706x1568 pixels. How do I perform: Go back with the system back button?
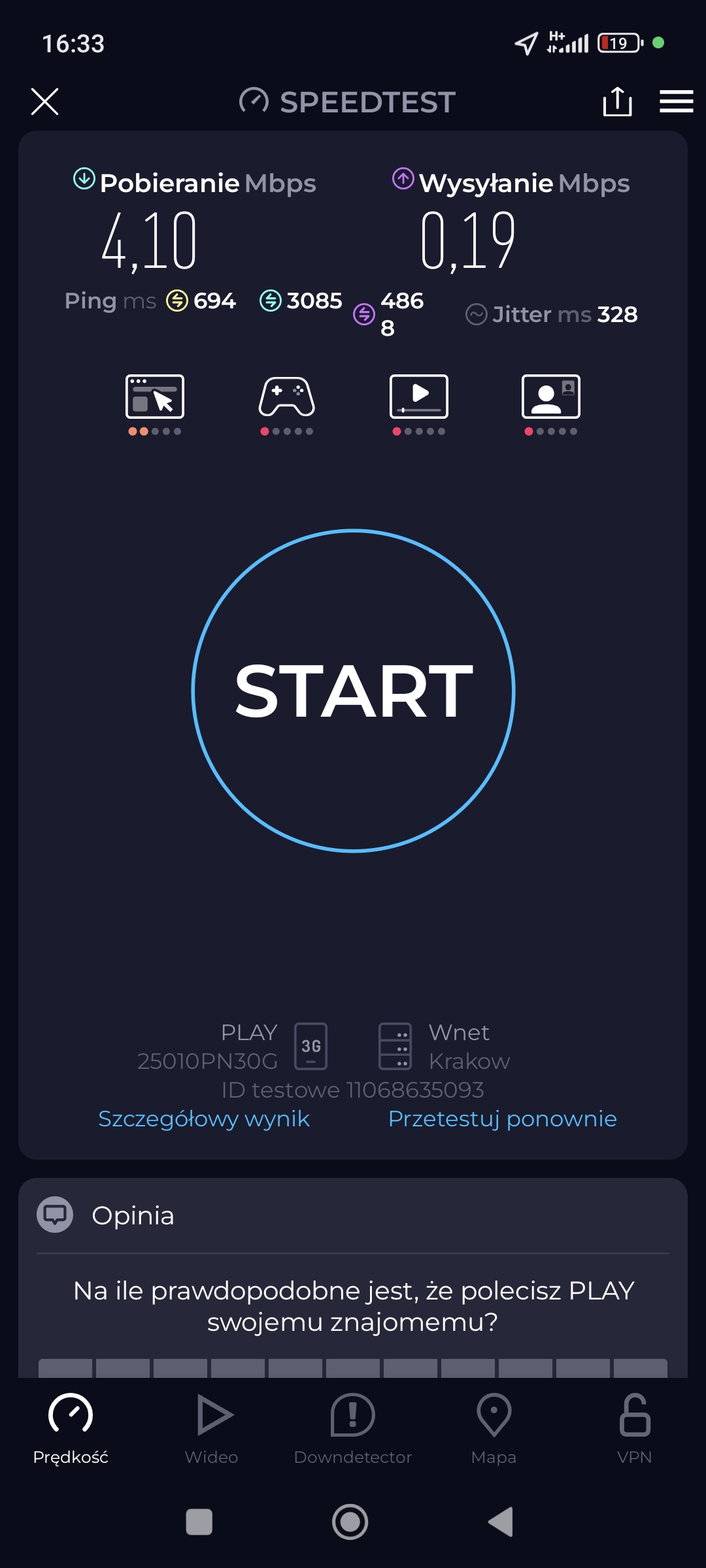[501, 1522]
